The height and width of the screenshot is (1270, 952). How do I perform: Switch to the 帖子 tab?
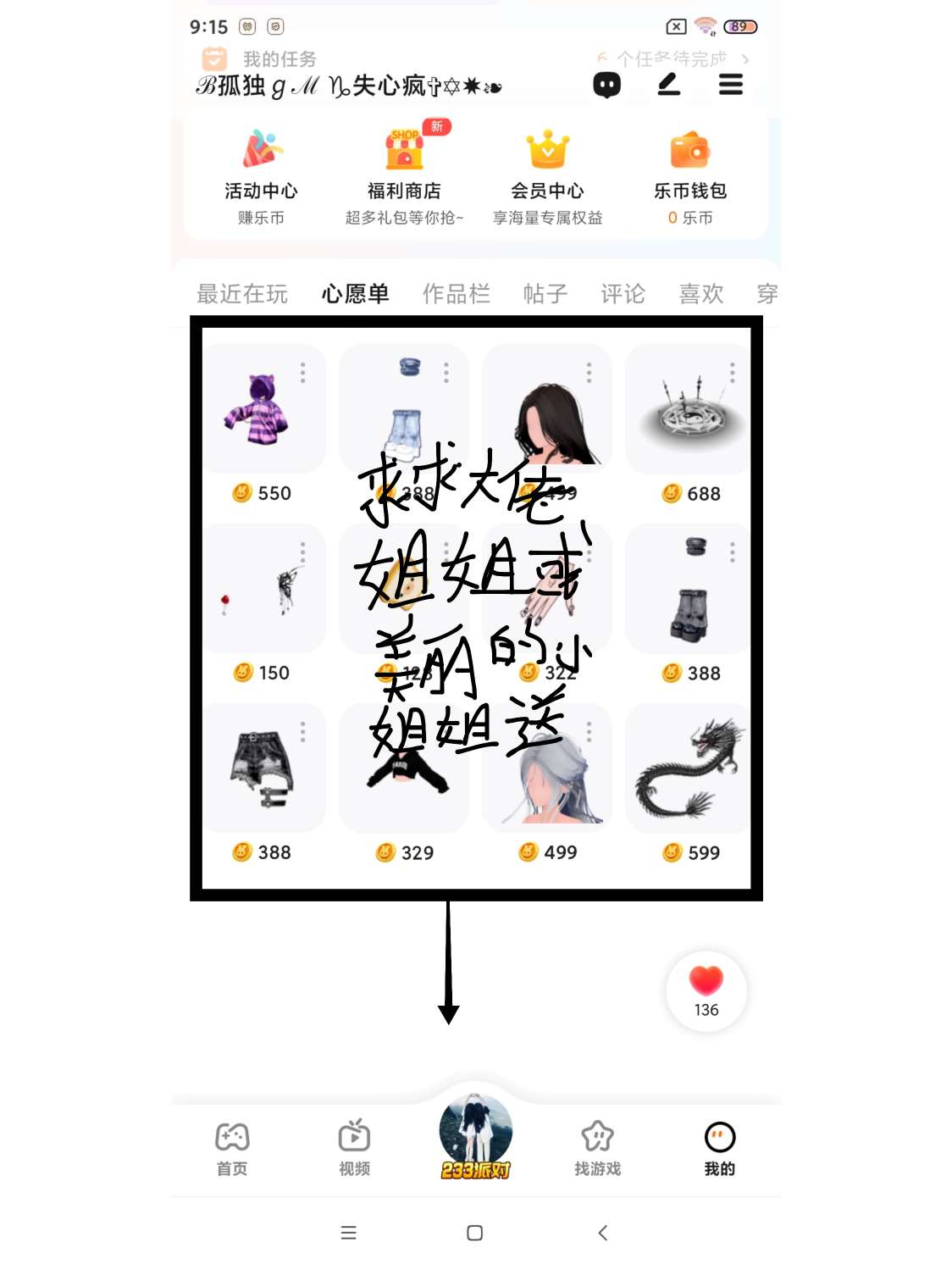545,294
